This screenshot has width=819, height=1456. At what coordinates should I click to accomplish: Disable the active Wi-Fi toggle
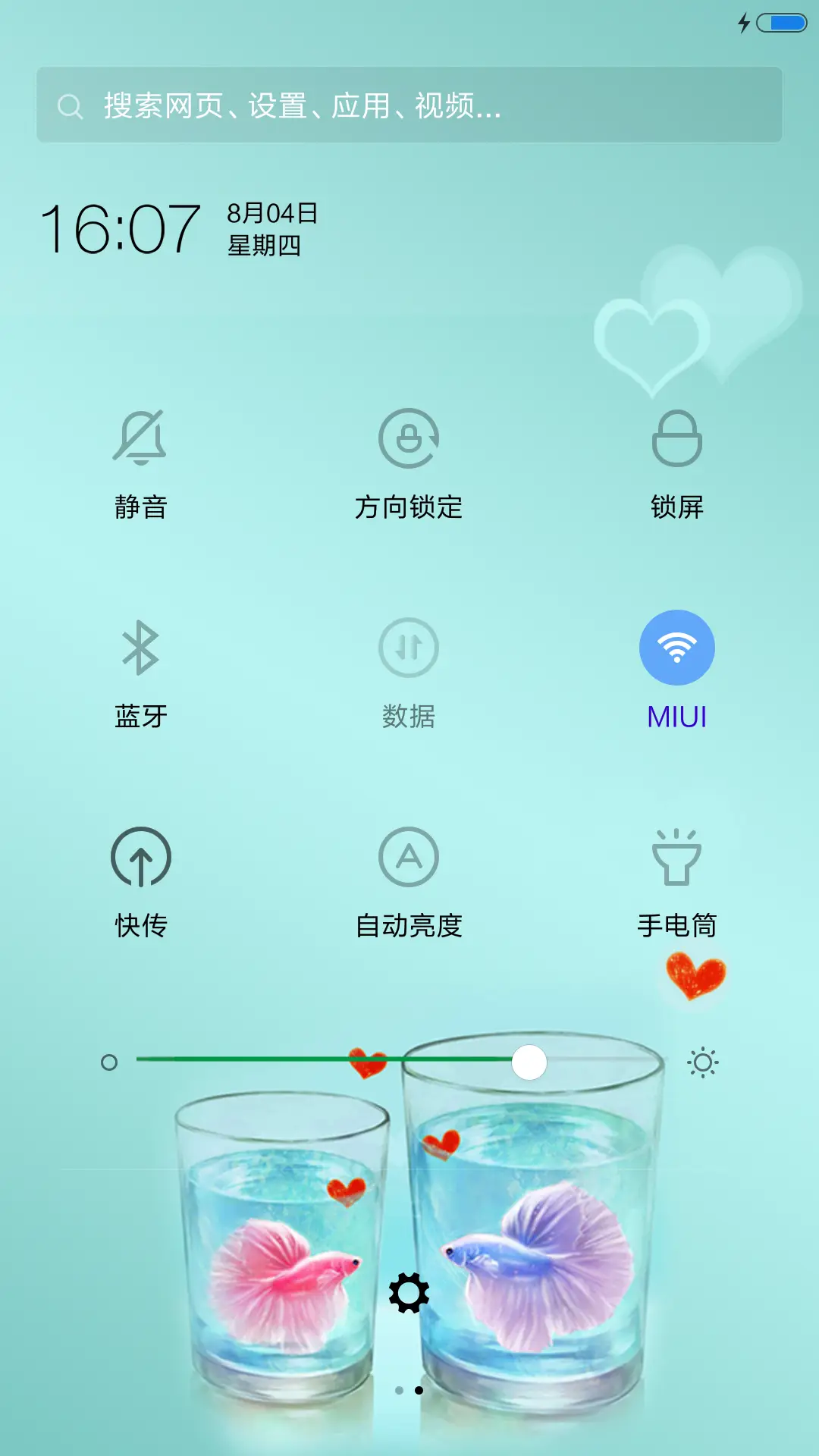click(677, 645)
